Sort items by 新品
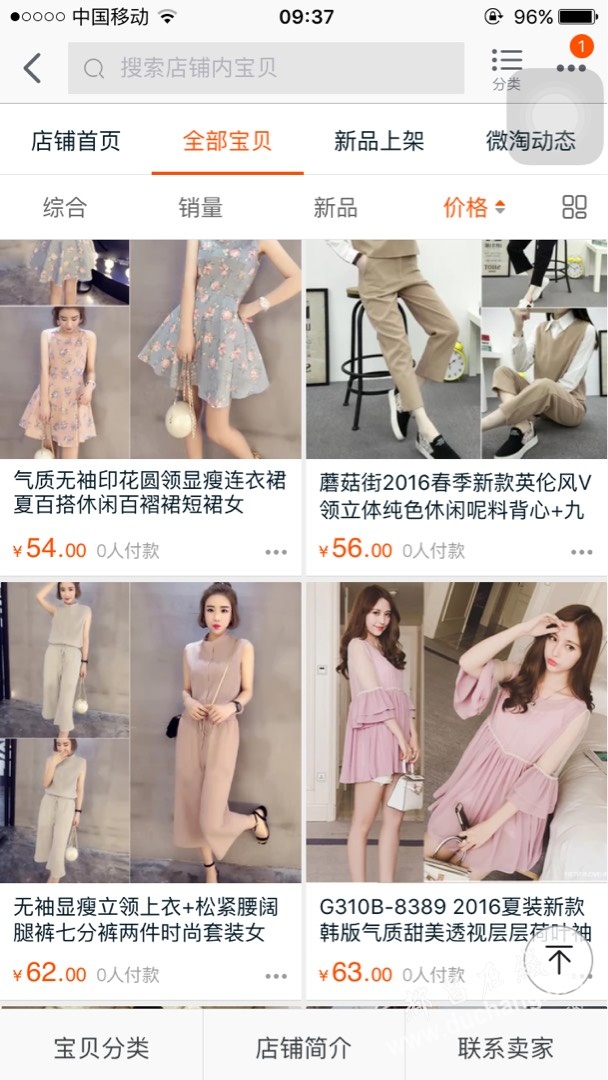Screen dimensions: 608x1080 (335, 207)
